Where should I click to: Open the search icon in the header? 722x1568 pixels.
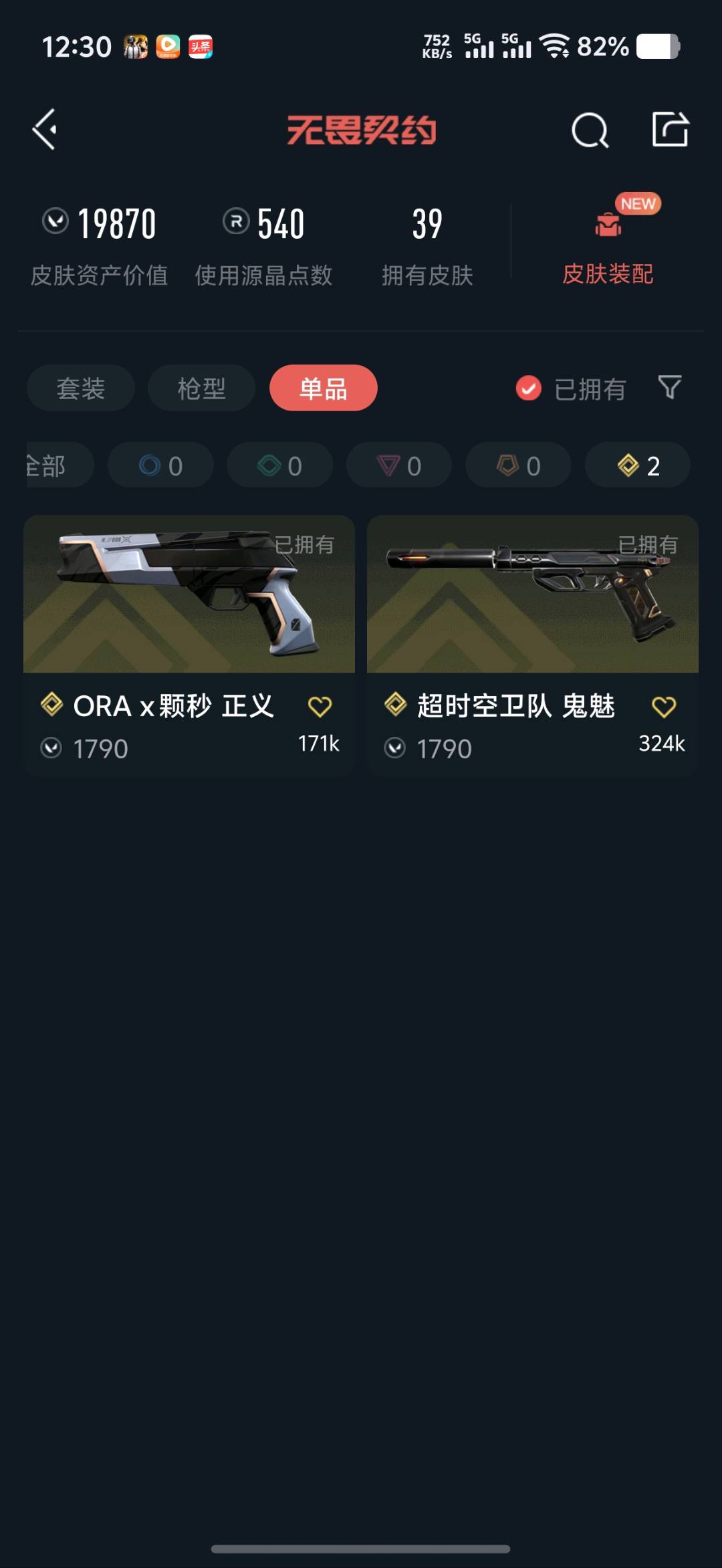(x=590, y=130)
